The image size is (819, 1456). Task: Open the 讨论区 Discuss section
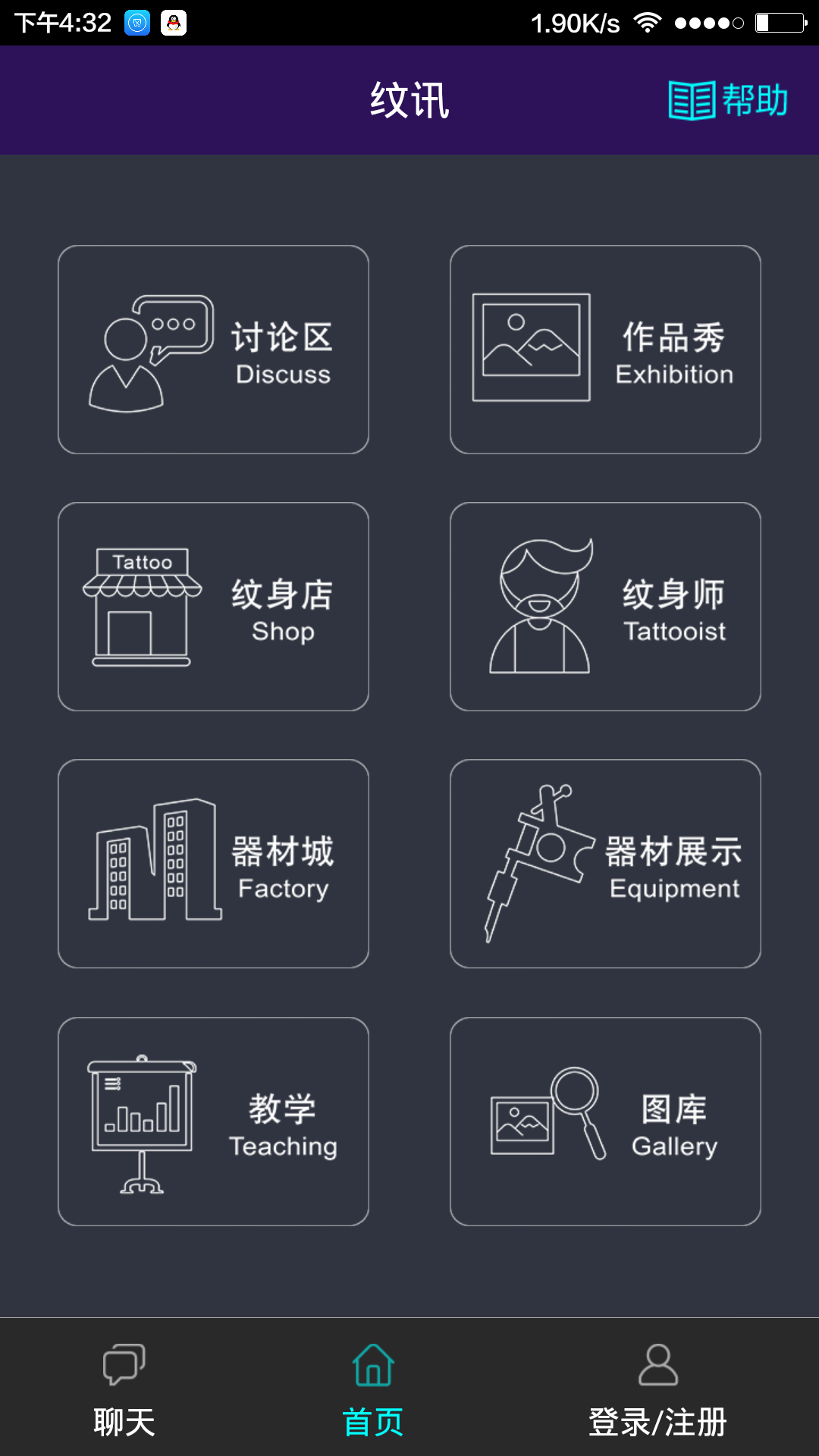pos(214,349)
